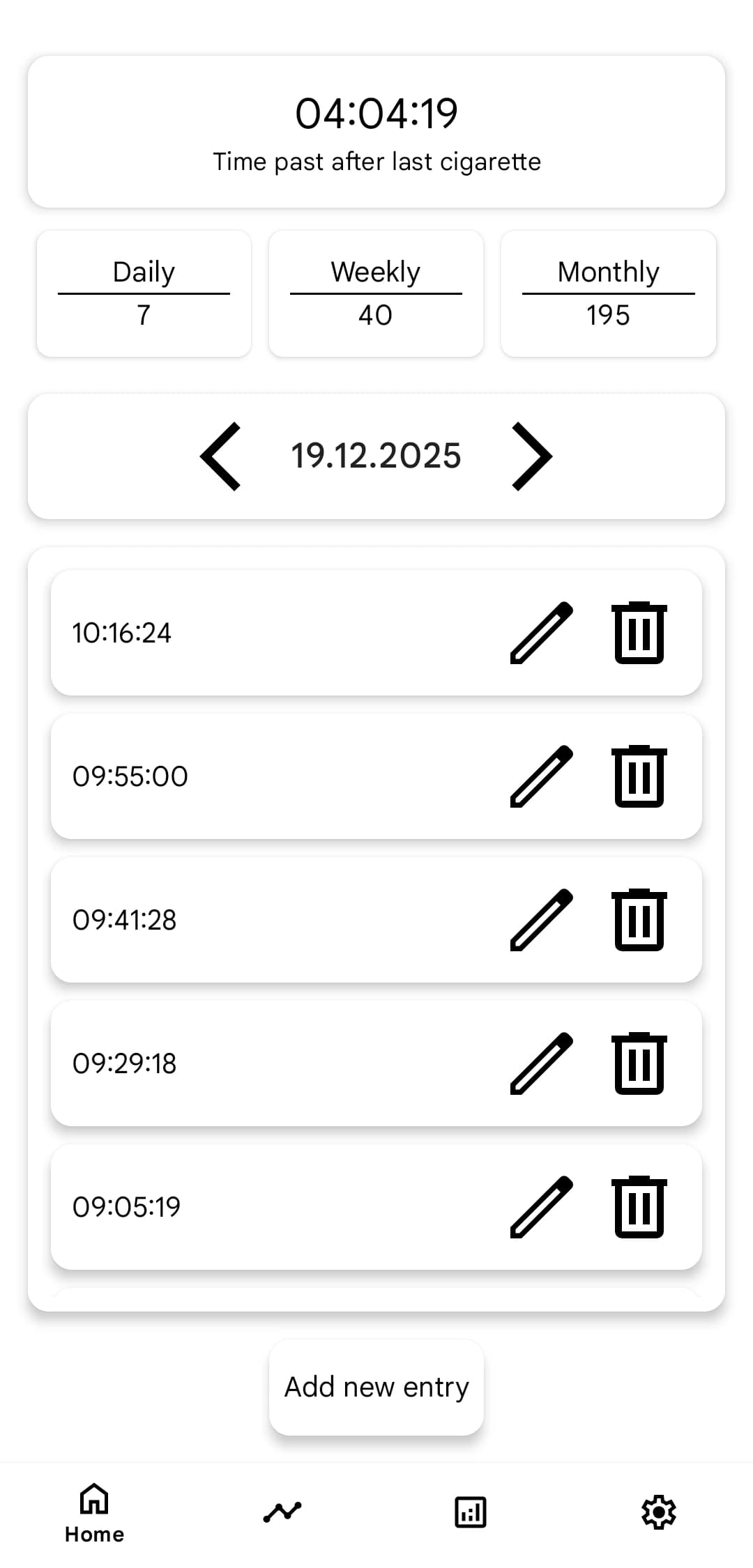The width and height of the screenshot is (753, 1568).
Task: Go to the previous day
Action: (x=221, y=456)
